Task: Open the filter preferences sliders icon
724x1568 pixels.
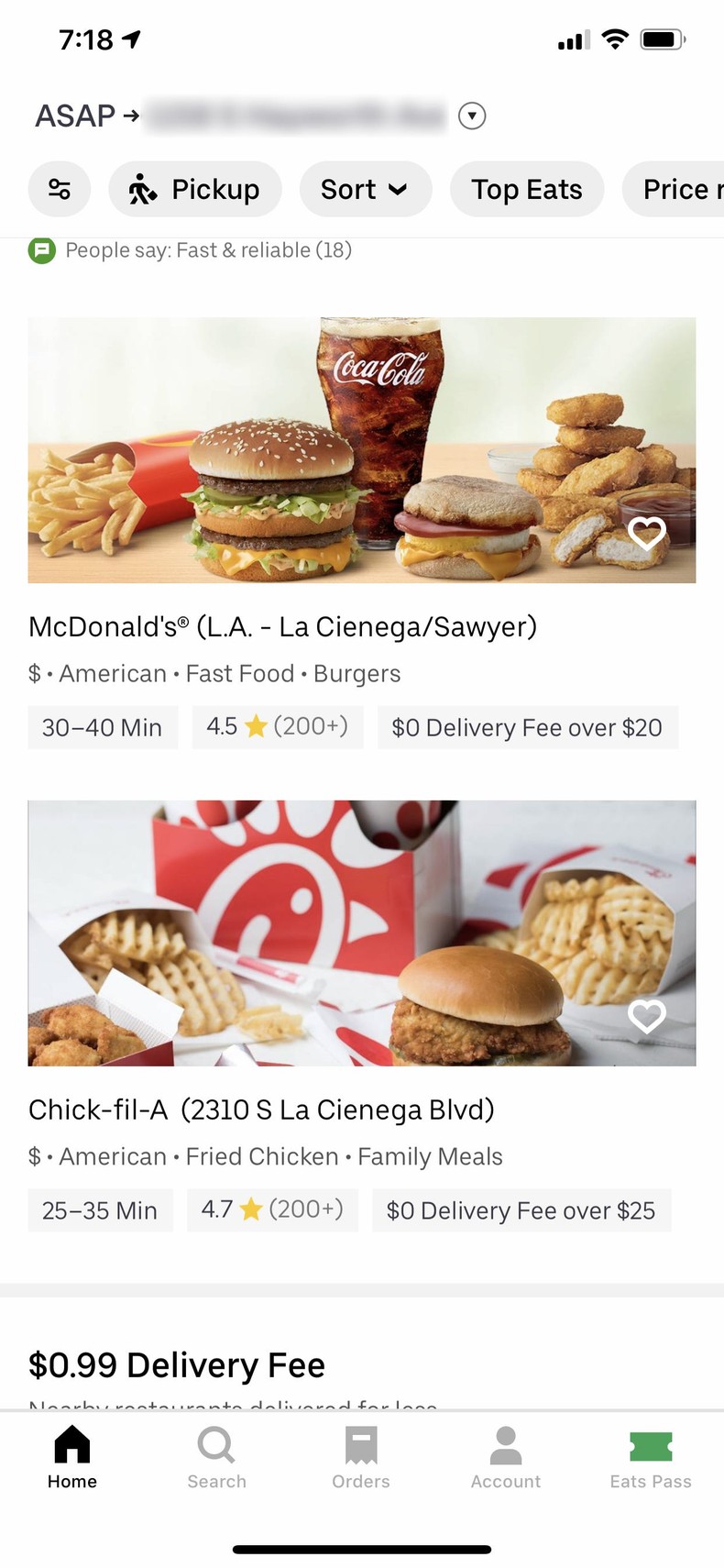Action: [60, 189]
